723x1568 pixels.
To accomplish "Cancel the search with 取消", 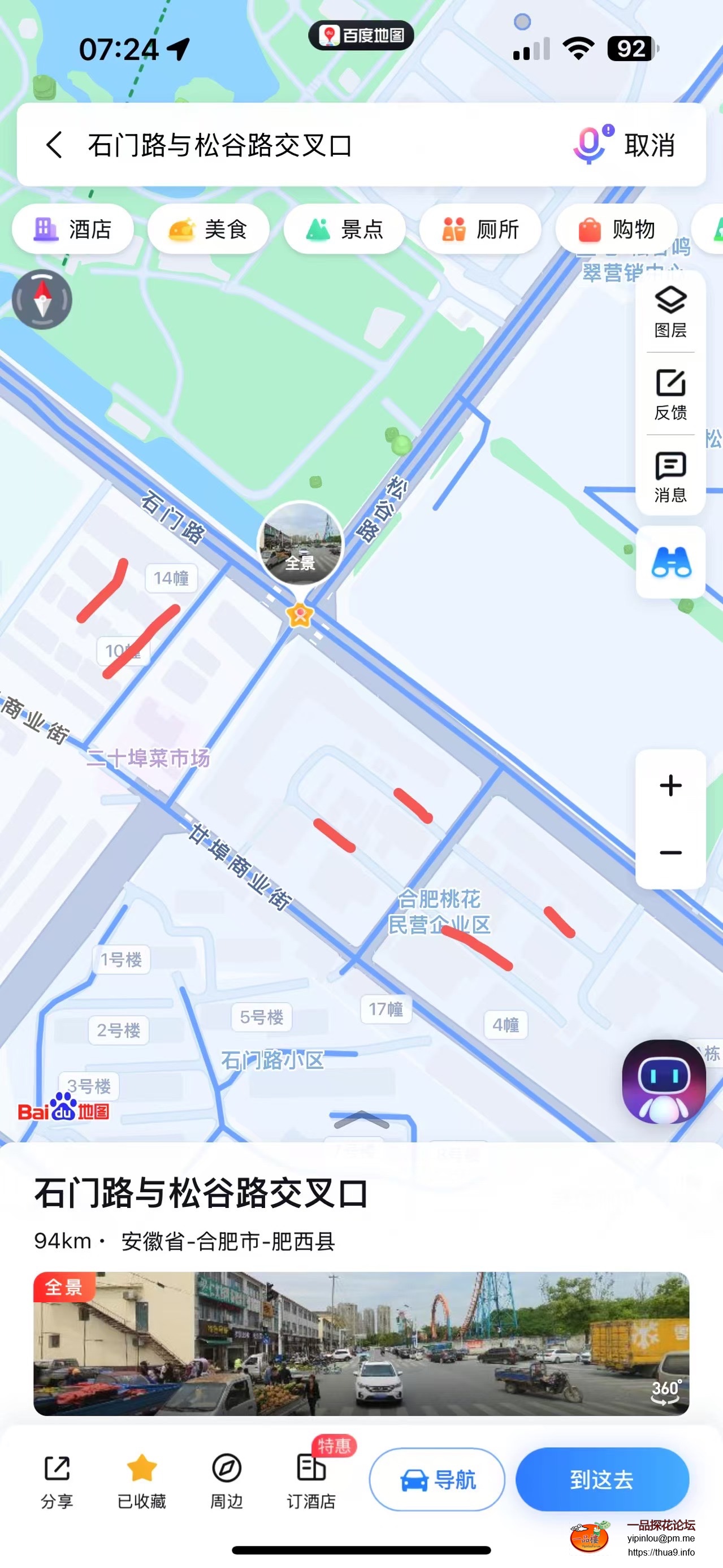I will (650, 145).
